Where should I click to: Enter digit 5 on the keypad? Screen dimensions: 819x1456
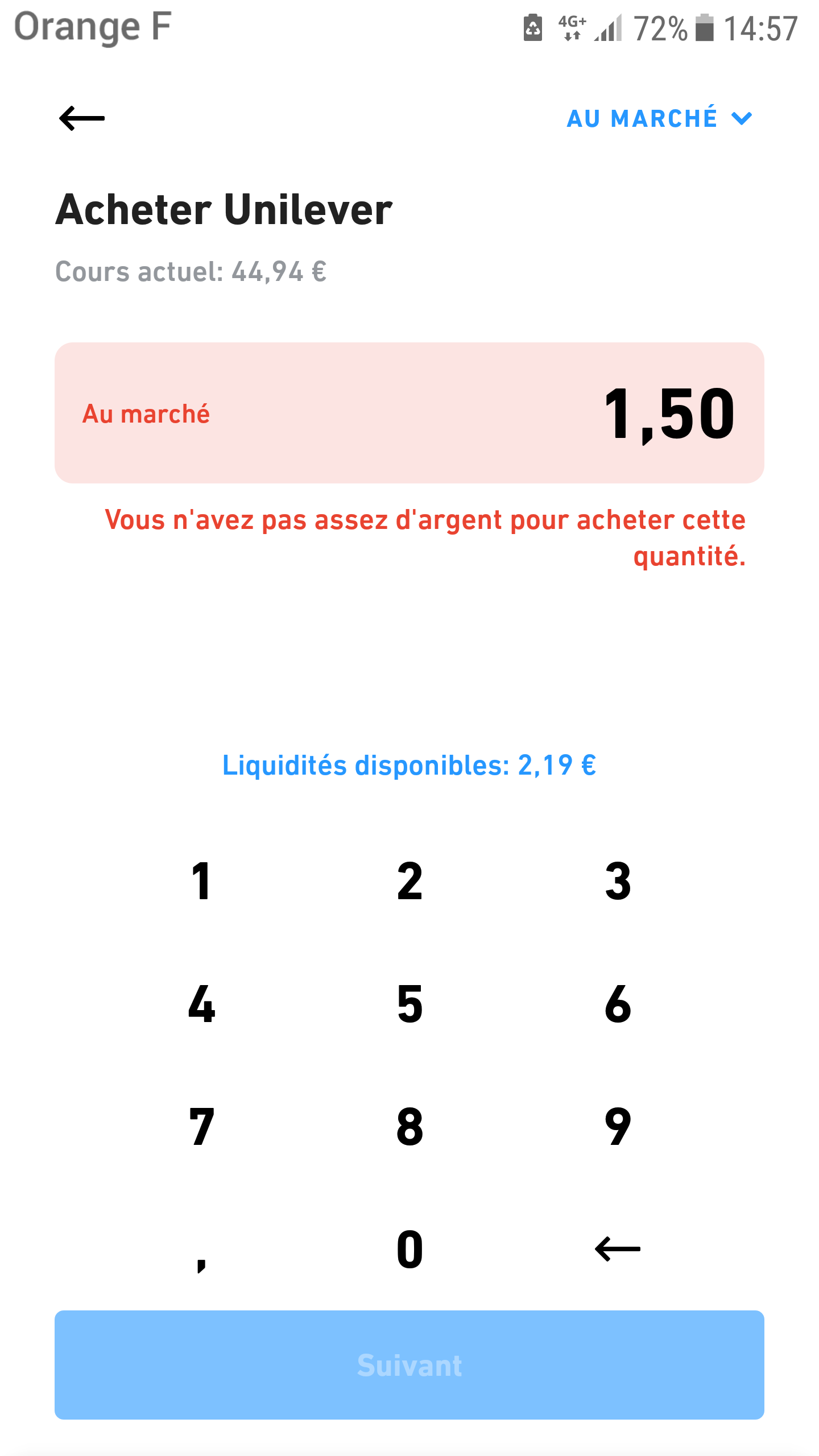pyautogui.click(x=410, y=1004)
